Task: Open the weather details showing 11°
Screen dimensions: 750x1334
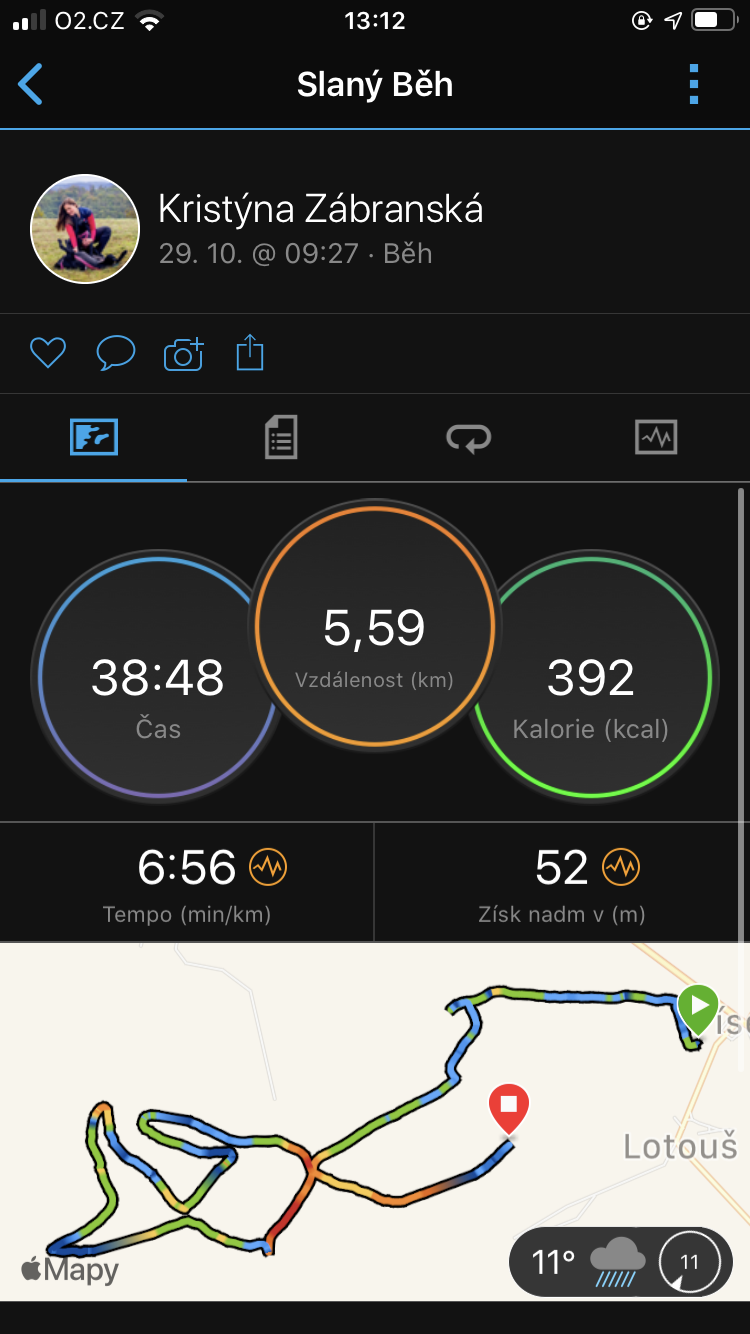Action: point(620,1262)
